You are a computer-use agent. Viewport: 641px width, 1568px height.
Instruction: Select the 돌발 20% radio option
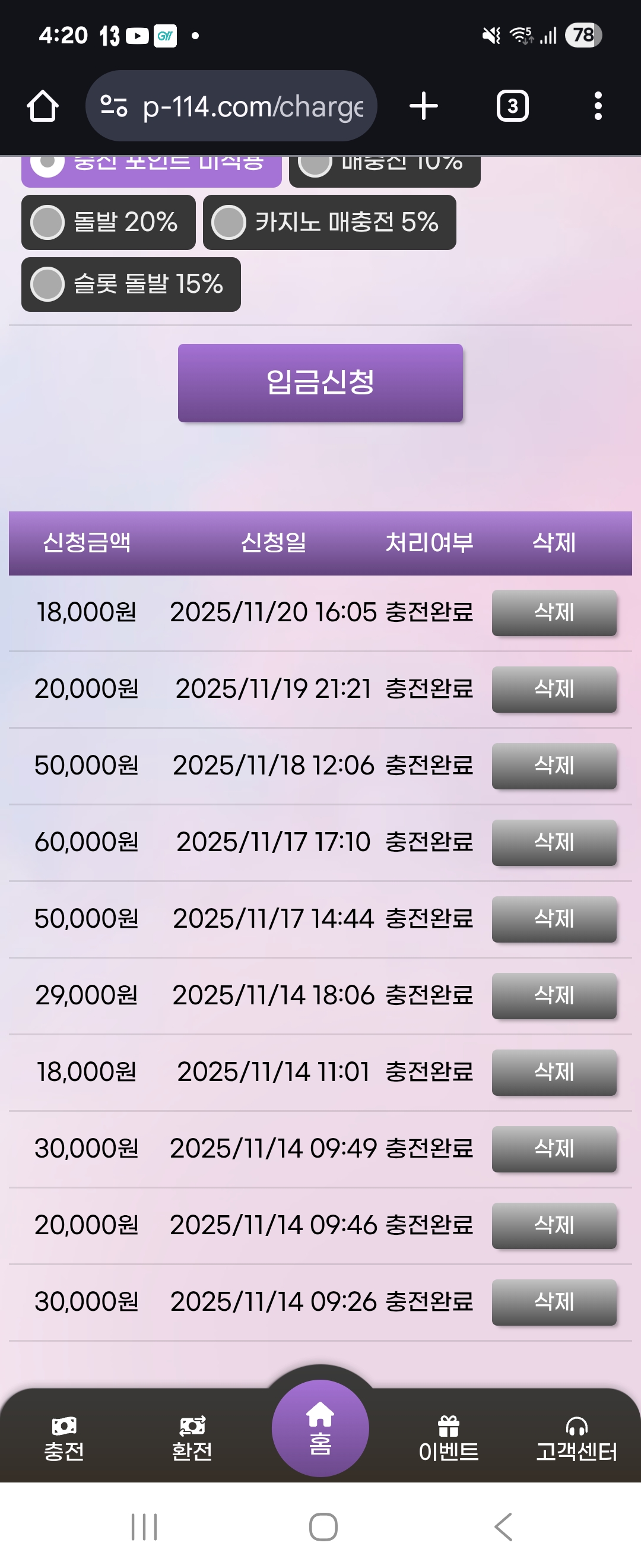[108, 223]
